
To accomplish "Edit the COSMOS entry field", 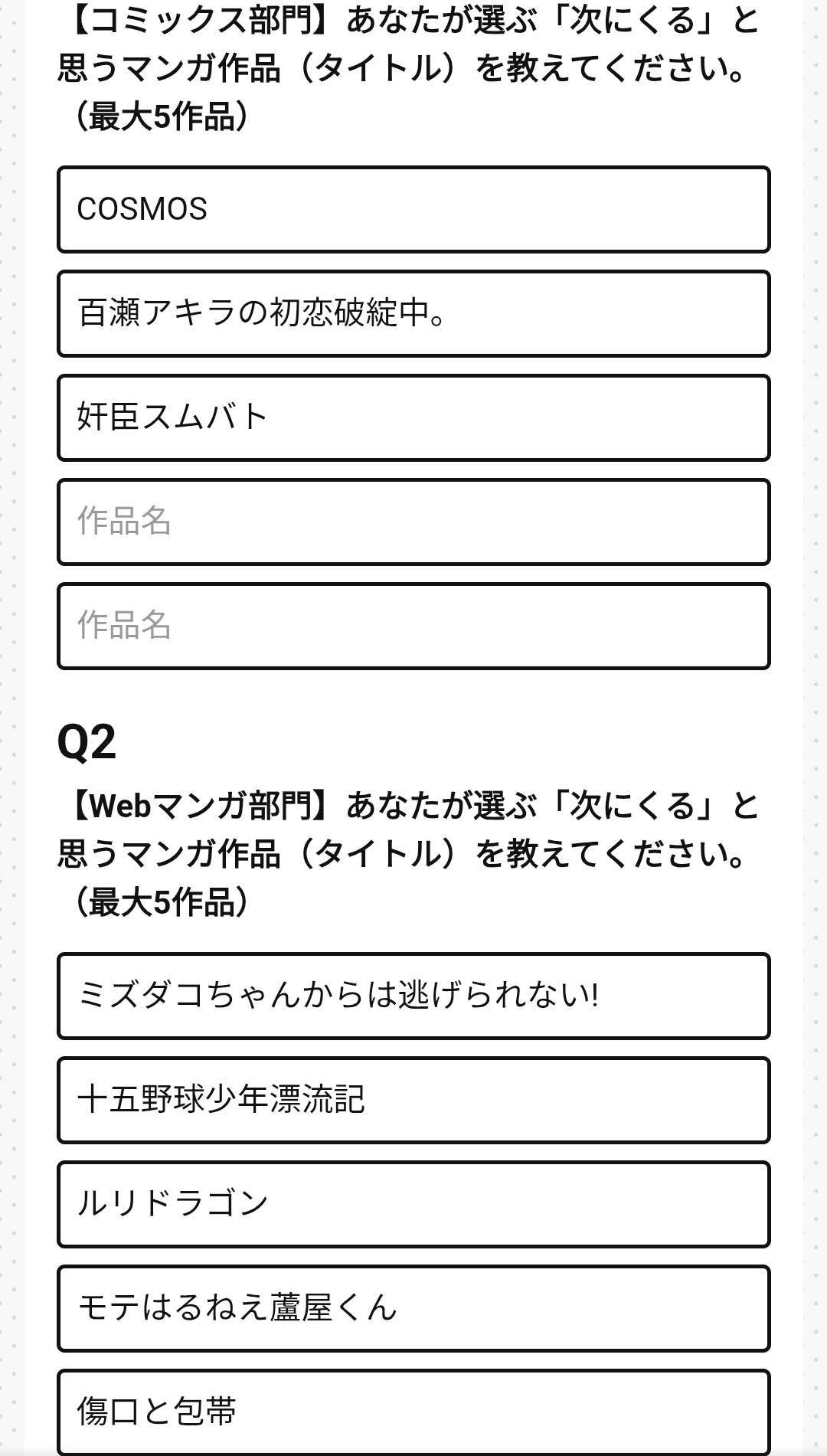I will pyautogui.click(x=413, y=209).
